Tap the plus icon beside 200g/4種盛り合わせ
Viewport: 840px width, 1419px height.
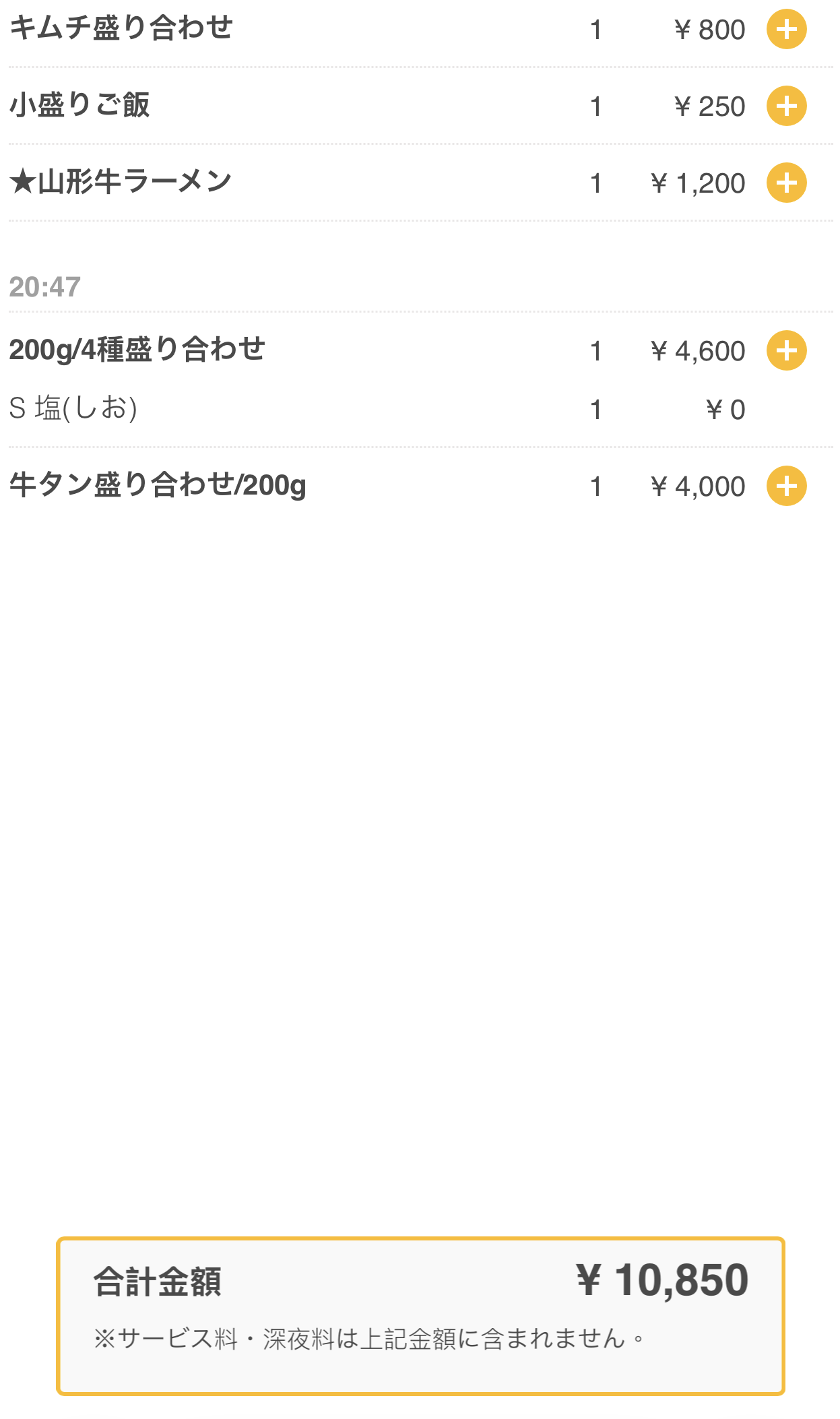point(787,350)
